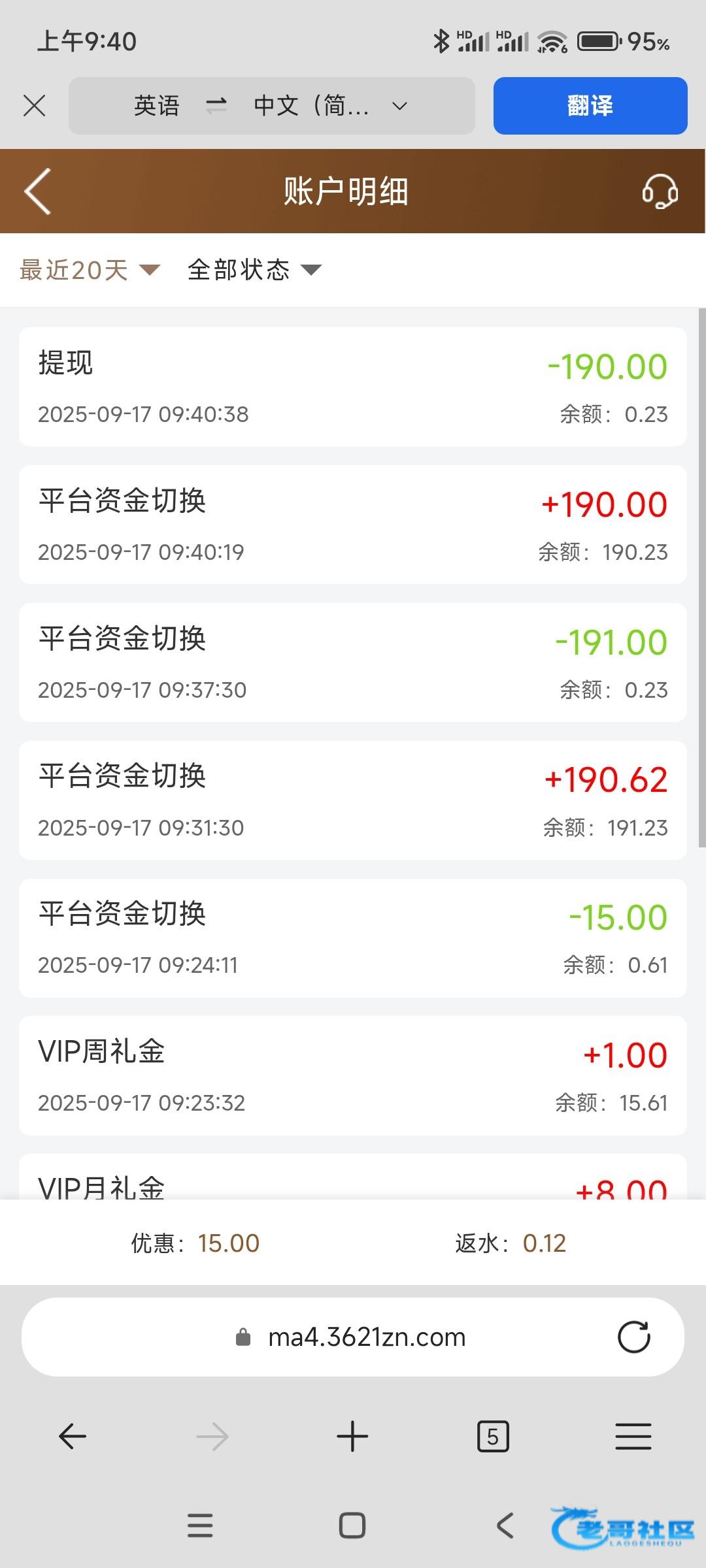706x1568 pixels.
Task: Go back from 账户明细 page
Action: pyautogui.click(x=38, y=191)
